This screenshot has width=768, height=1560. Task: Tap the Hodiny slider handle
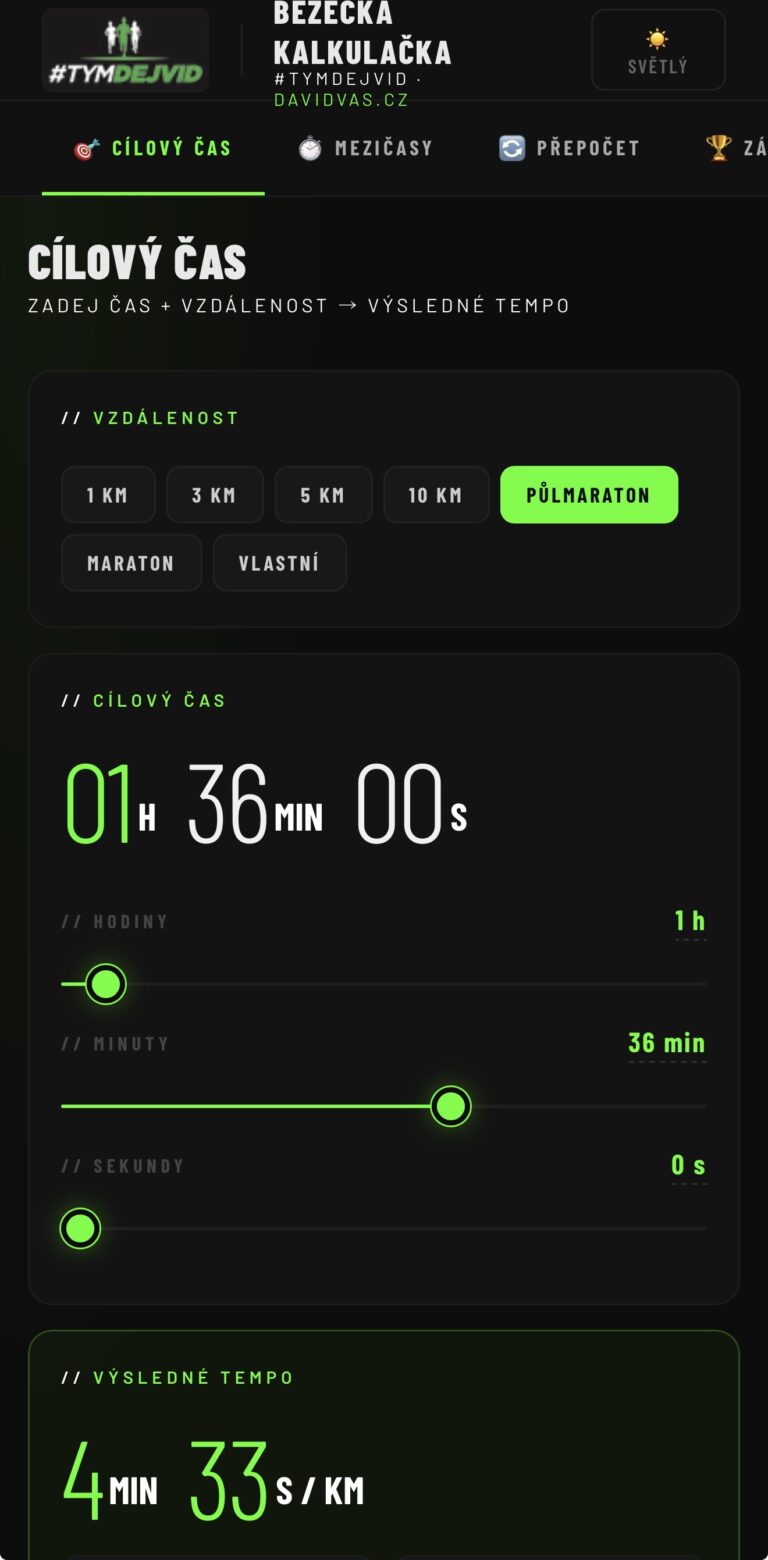coord(105,984)
